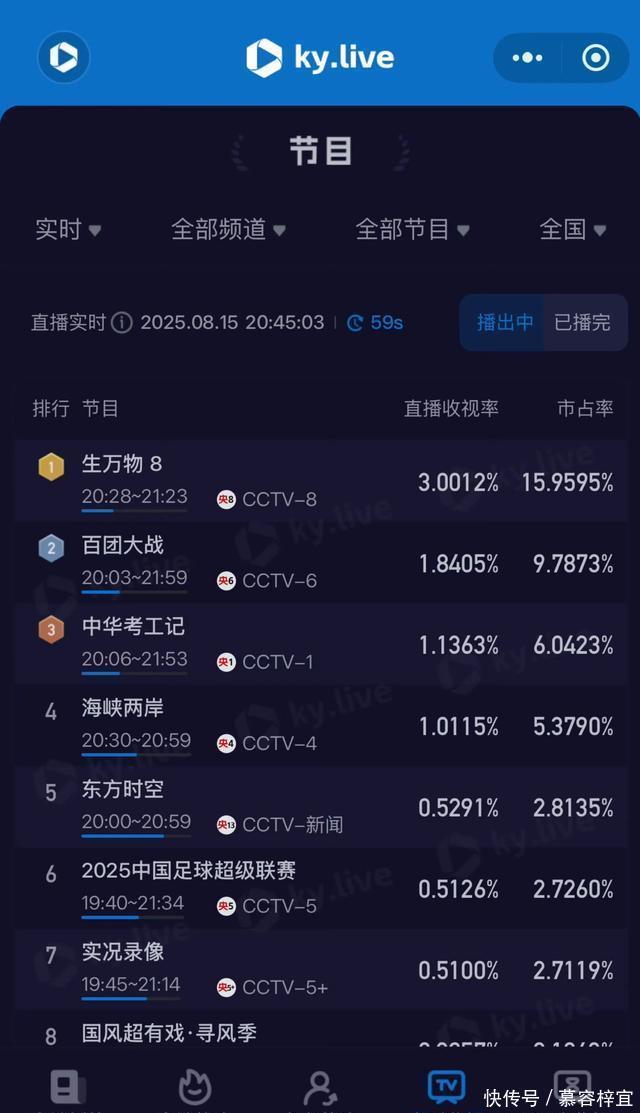Image resolution: width=640 pixels, height=1113 pixels.
Task: Open the 海峡两岸 program row
Action: pyautogui.click(x=320, y=725)
